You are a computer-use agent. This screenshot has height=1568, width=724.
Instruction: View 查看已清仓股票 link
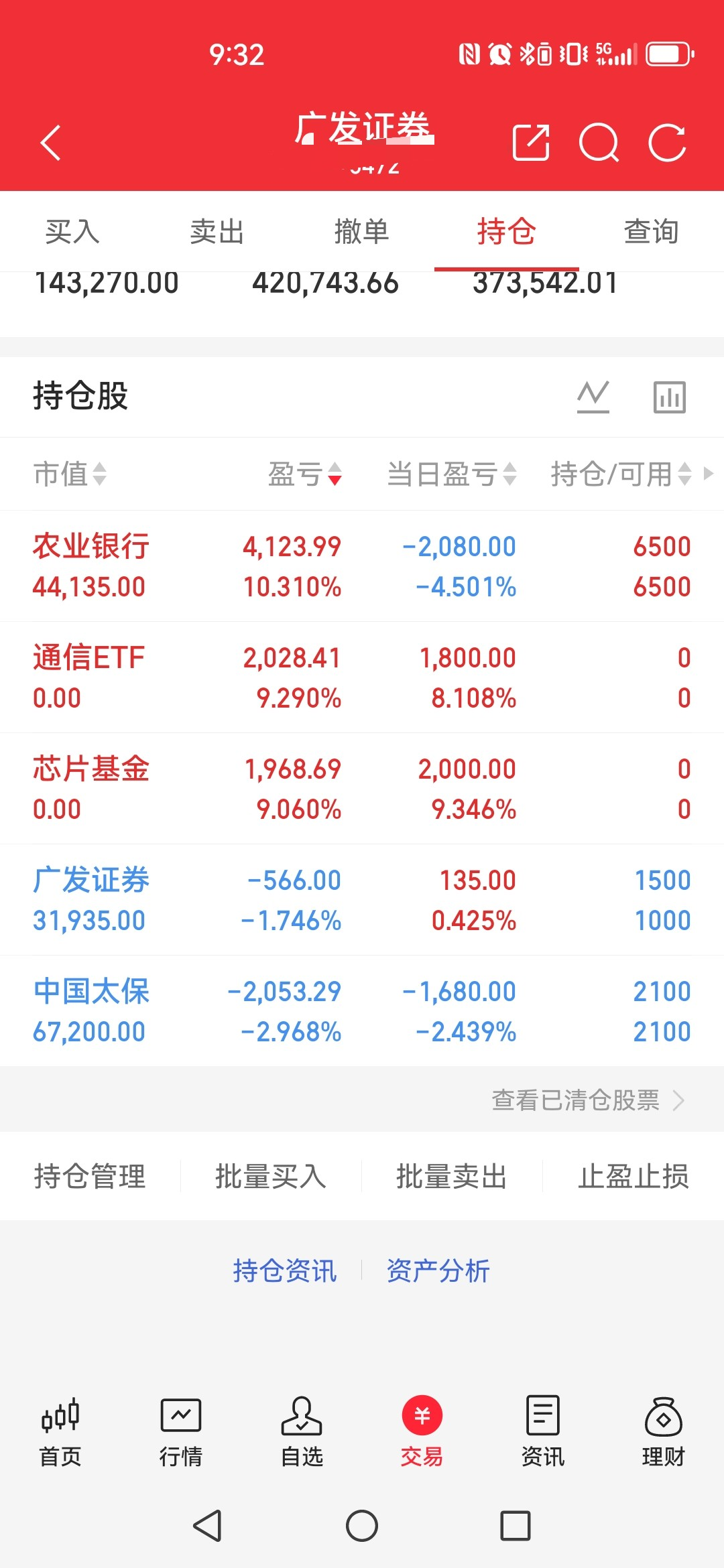click(588, 1100)
